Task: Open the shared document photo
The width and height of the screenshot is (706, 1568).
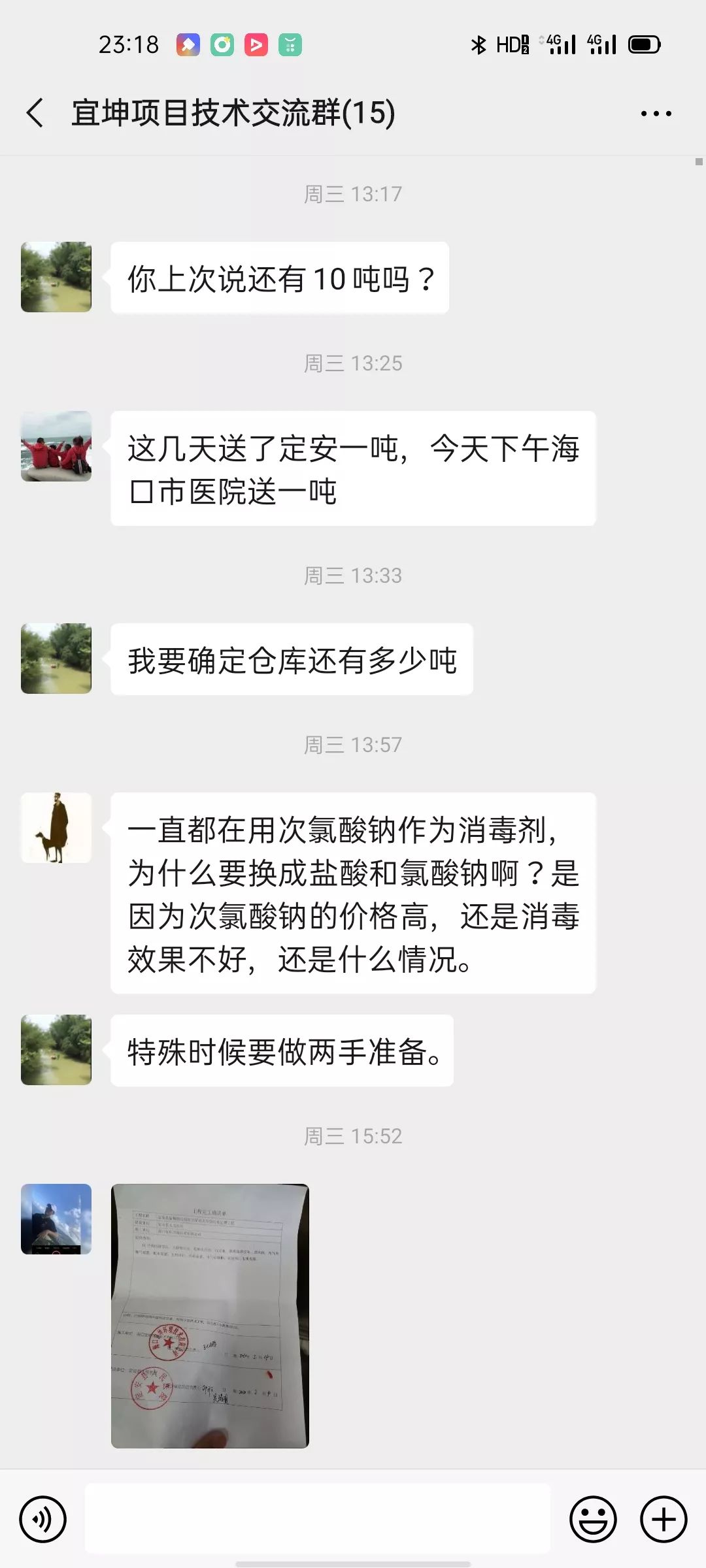Action: coord(210,1316)
